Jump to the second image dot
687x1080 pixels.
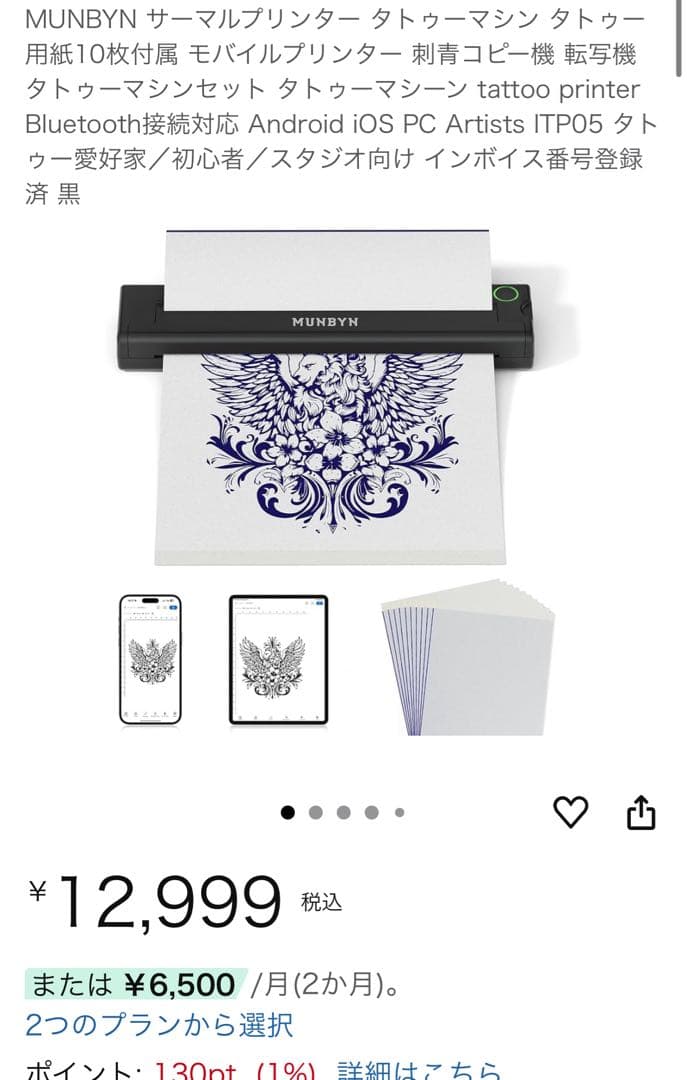point(316,813)
